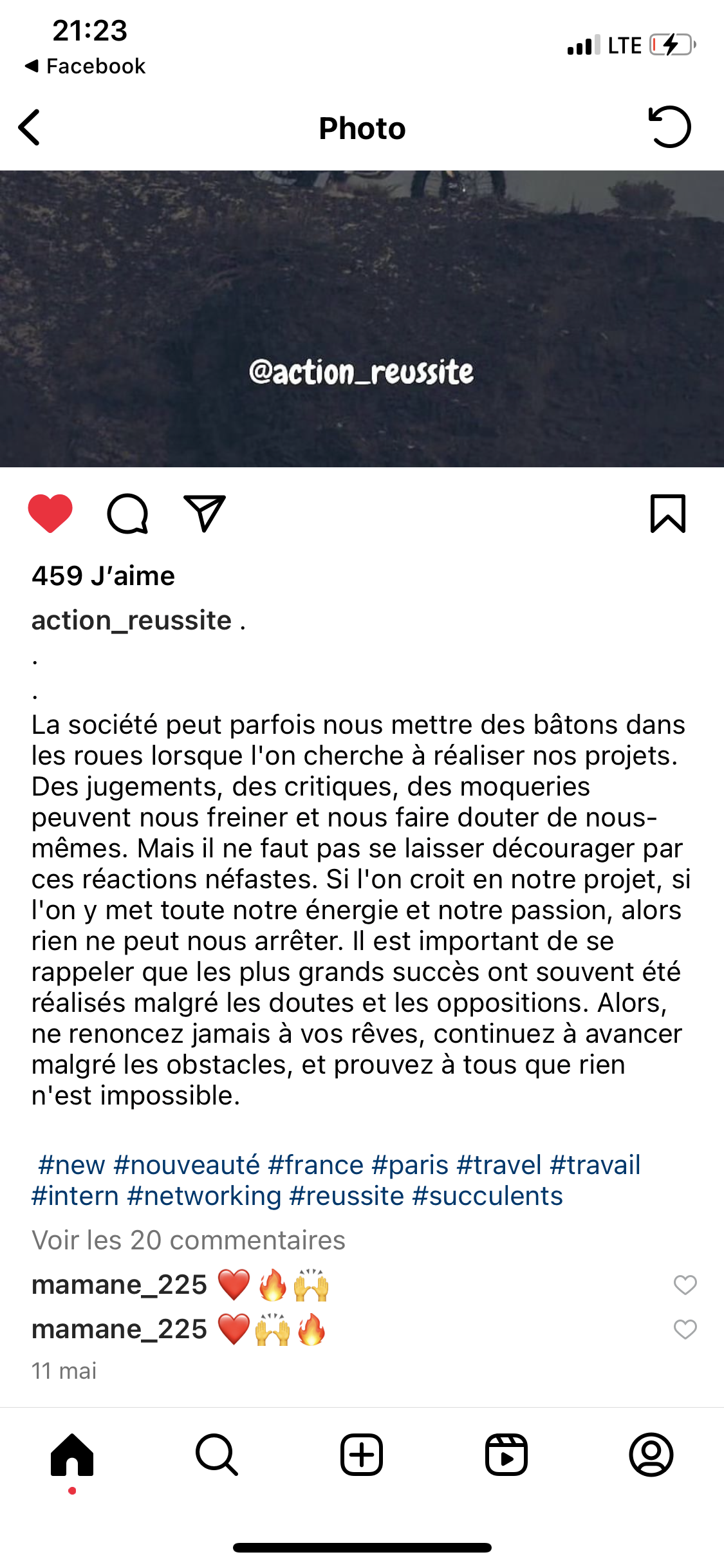Open the comment bubble under the photo
The width and height of the screenshot is (724, 1568).
(x=127, y=514)
